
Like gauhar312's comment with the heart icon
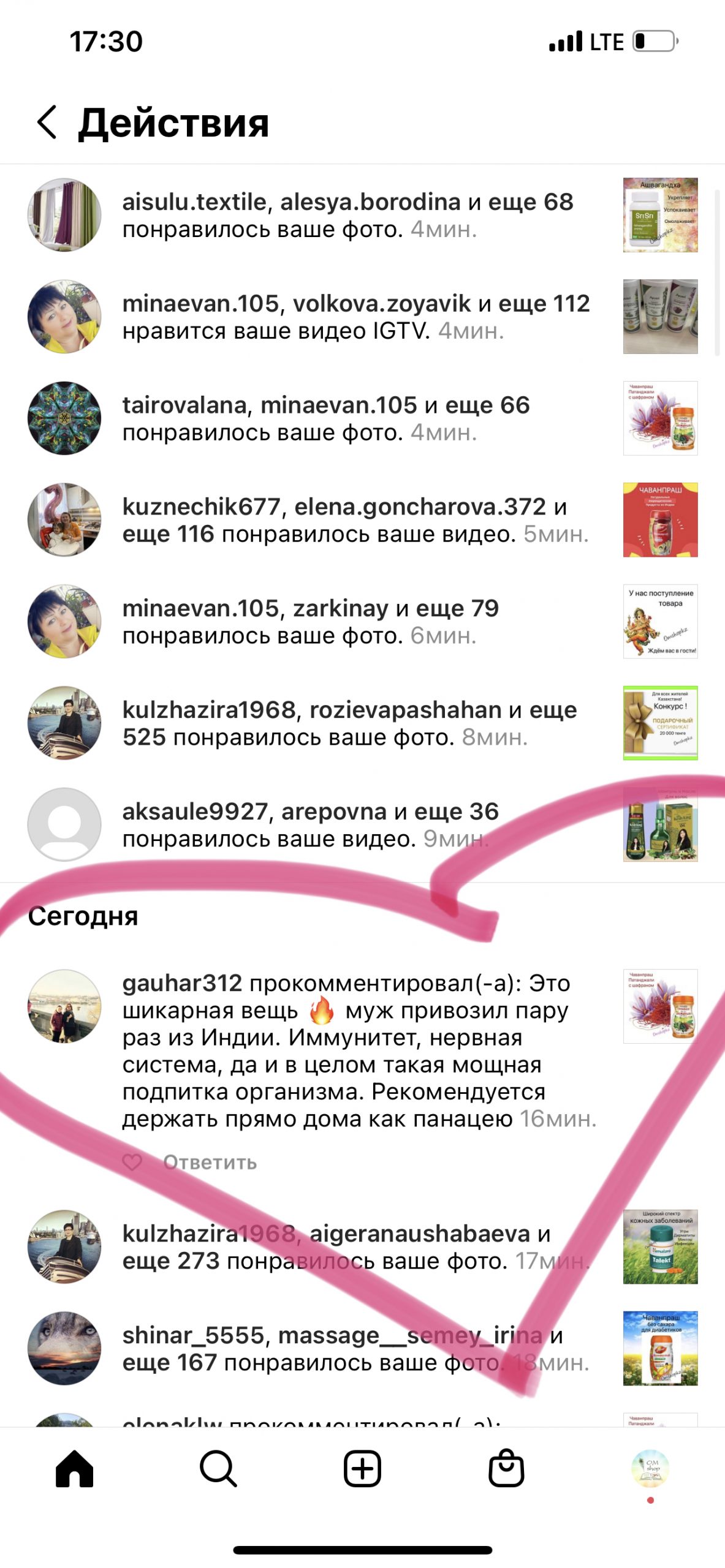[132, 1162]
